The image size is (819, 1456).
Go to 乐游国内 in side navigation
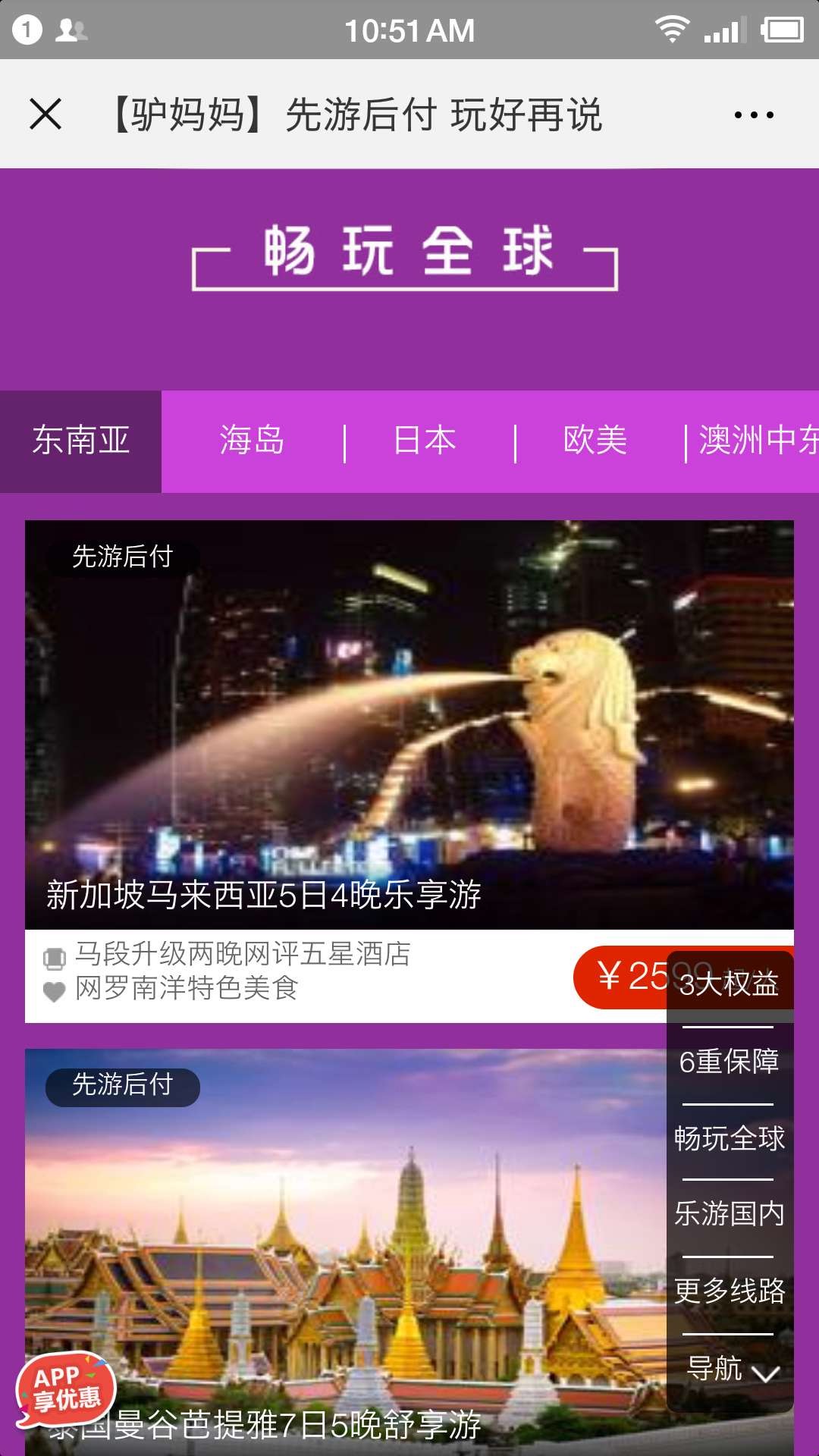coord(730,1214)
